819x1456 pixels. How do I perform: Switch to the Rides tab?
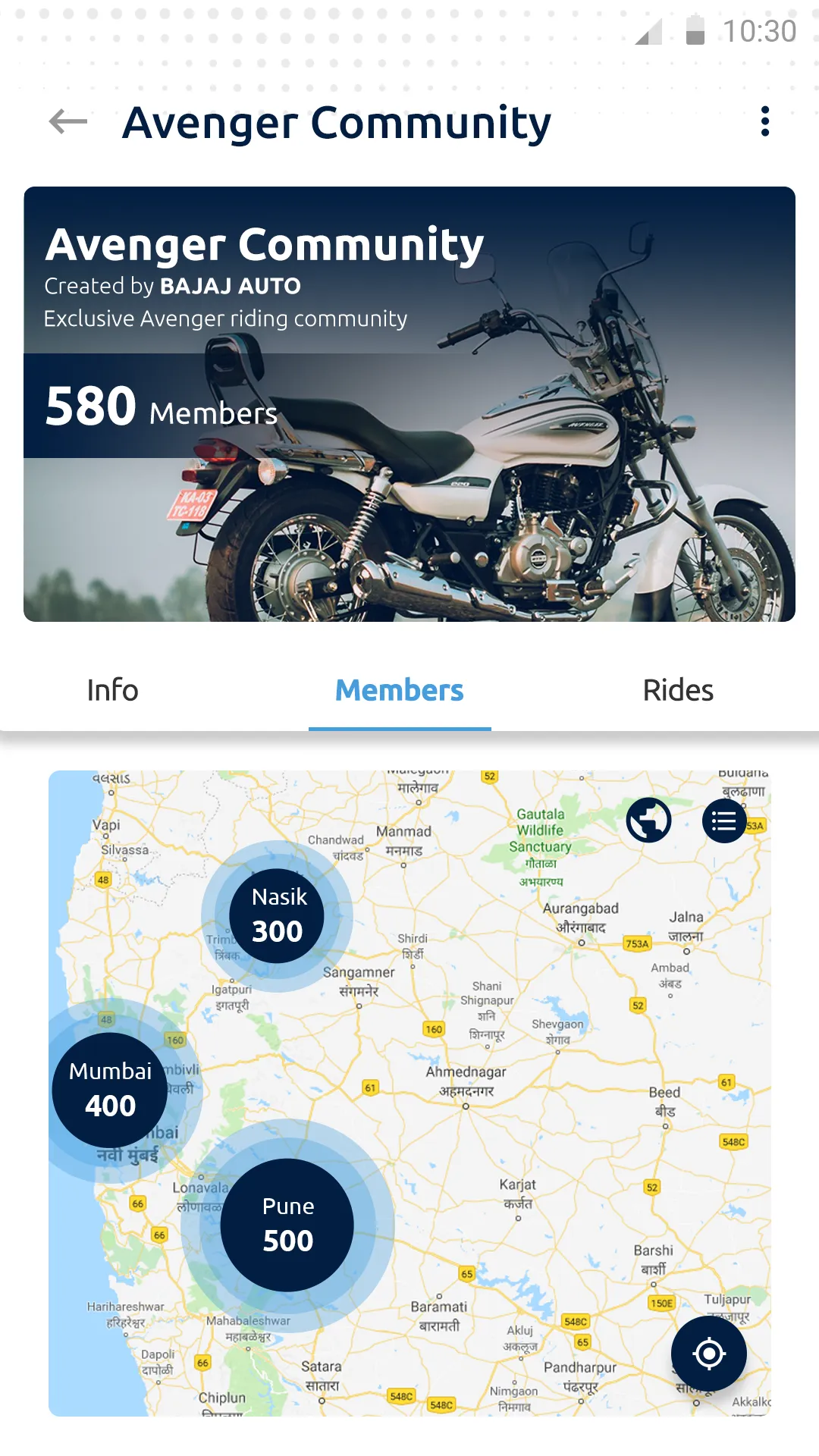pyautogui.click(x=678, y=690)
